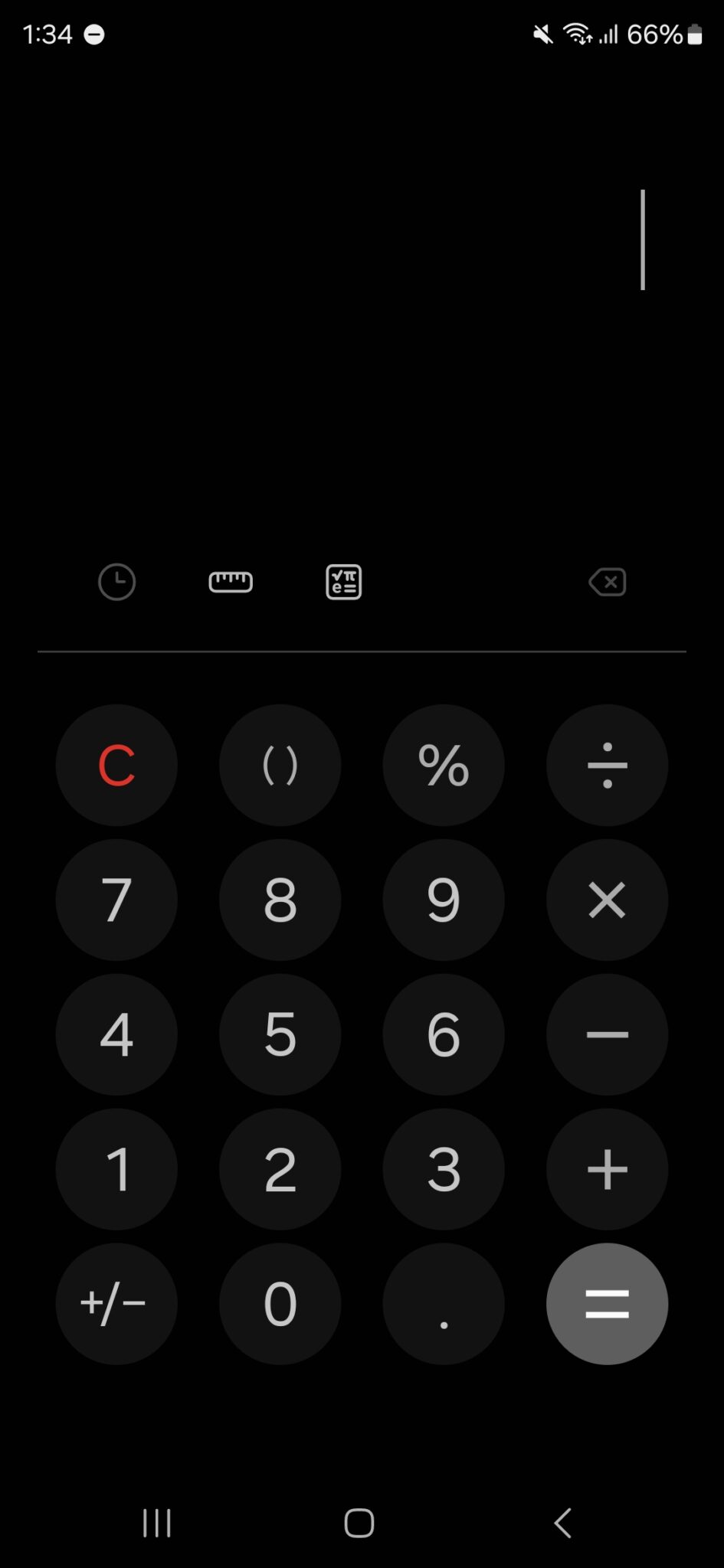Enter the digit 5
The image size is (724, 1568).
coord(280,1034)
